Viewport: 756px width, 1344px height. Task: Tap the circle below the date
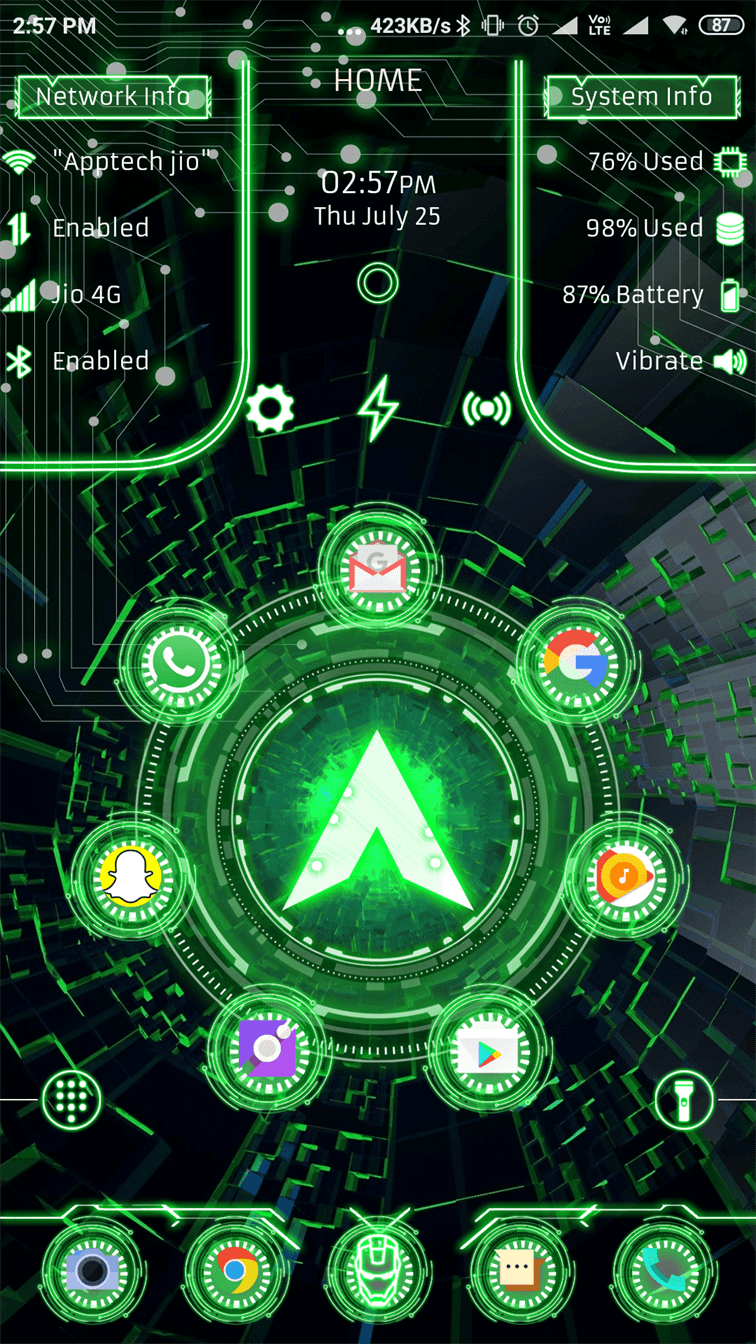tap(378, 283)
